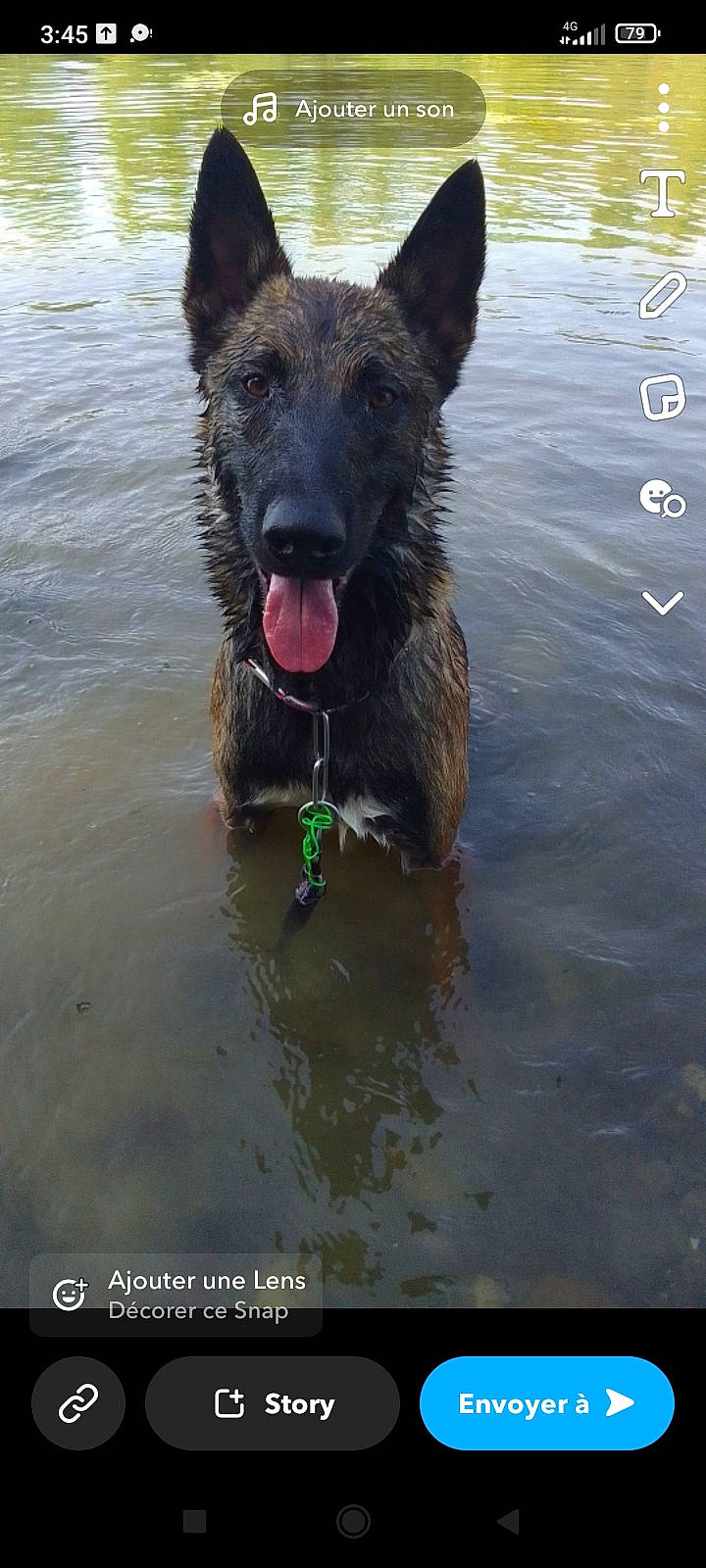Image resolution: width=706 pixels, height=1568 pixels.
Task: Post this Snap to Story
Action: tap(273, 1403)
